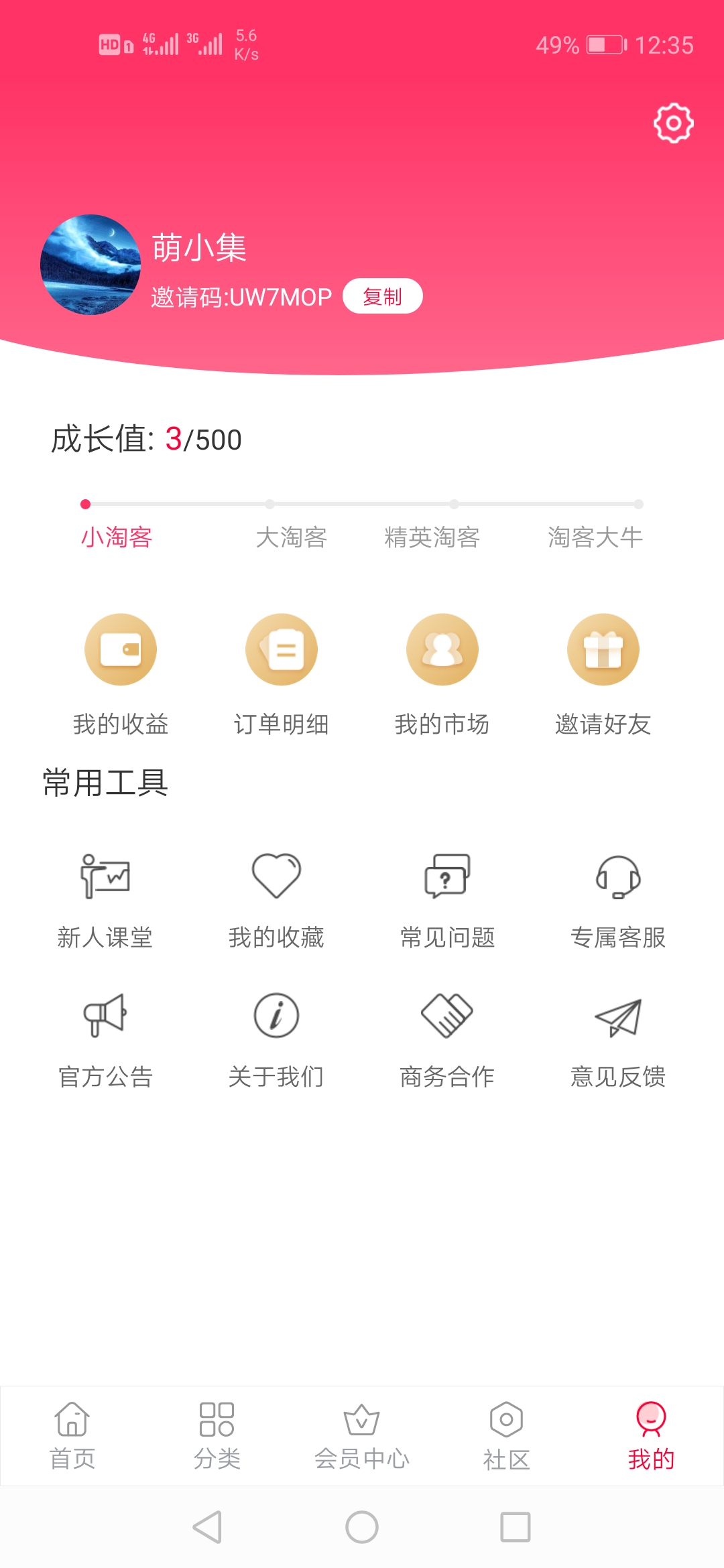Open 新人课堂 (Newbie Classroom)
Image resolution: width=724 pixels, height=1568 pixels.
(105, 898)
